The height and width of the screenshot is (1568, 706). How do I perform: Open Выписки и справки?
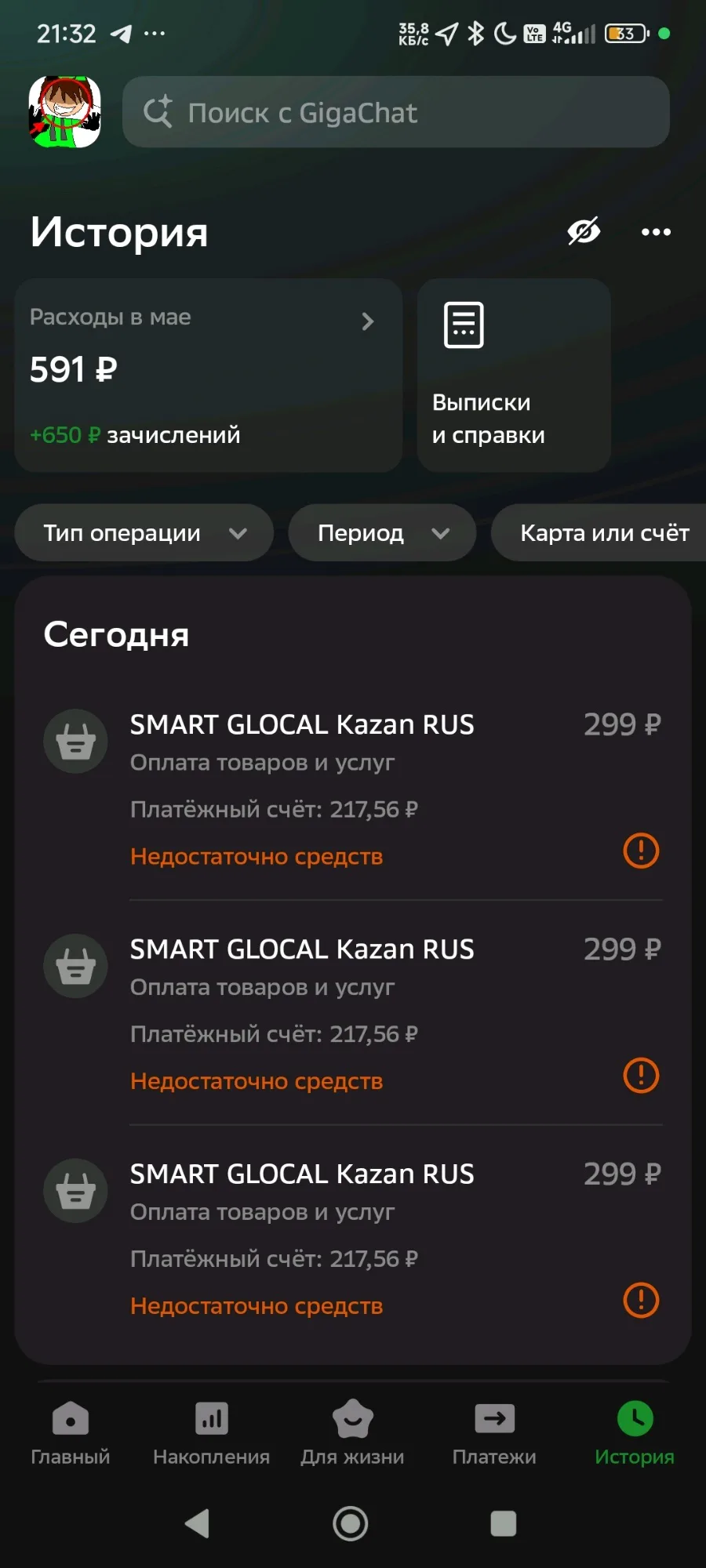[514, 375]
